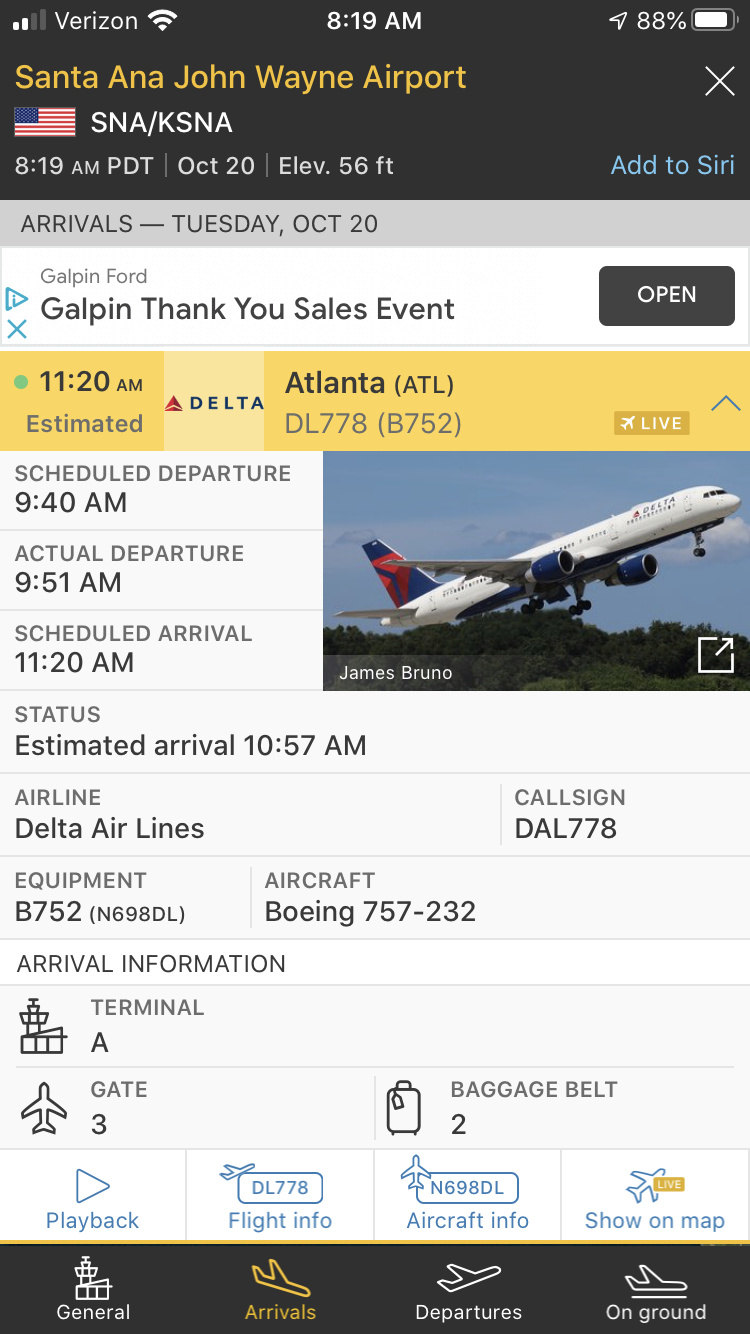Open the AdChoices info icon

point(16,299)
